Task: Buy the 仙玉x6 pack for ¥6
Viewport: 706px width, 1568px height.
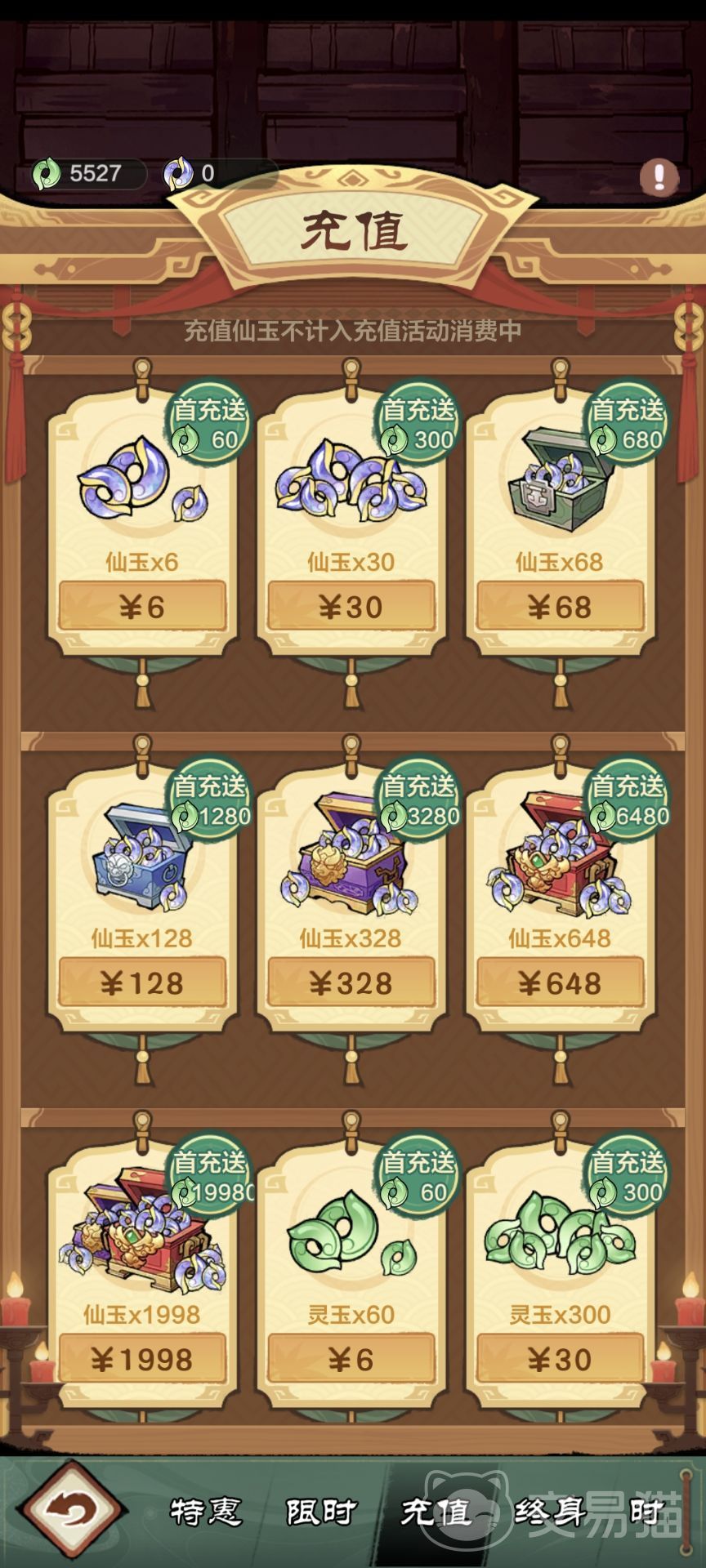Action: point(142,607)
